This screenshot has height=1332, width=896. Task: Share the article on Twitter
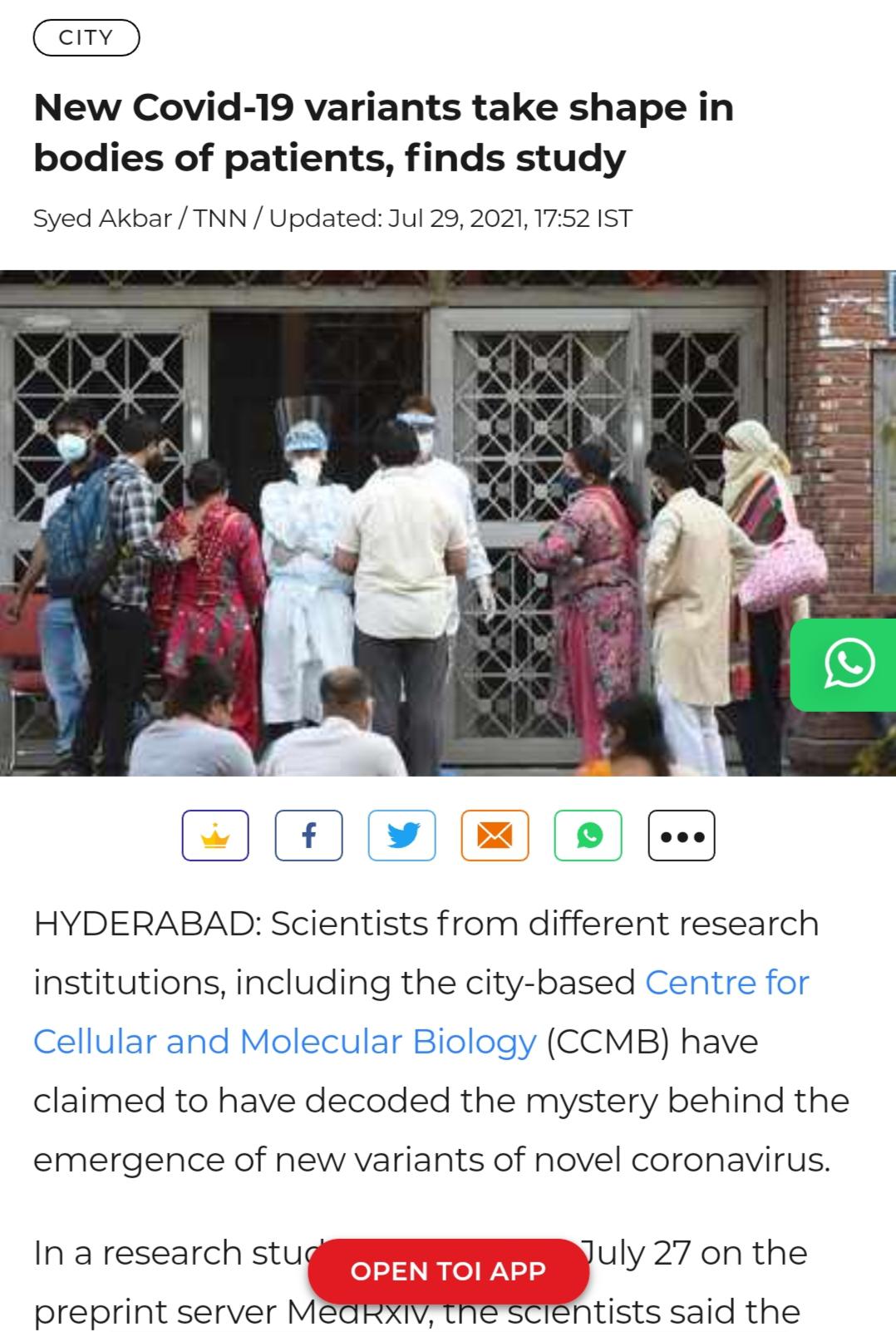[x=402, y=835]
